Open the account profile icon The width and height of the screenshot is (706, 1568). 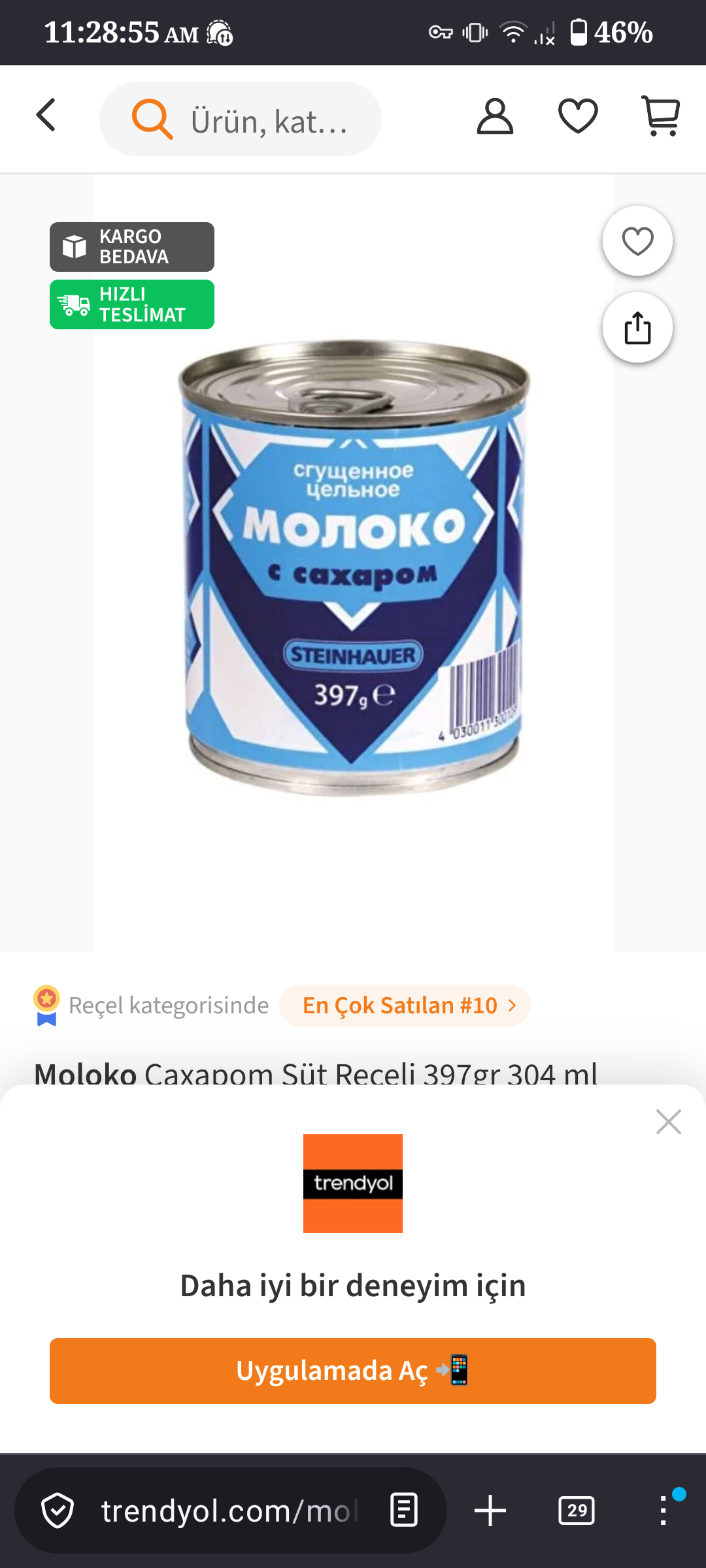click(495, 117)
